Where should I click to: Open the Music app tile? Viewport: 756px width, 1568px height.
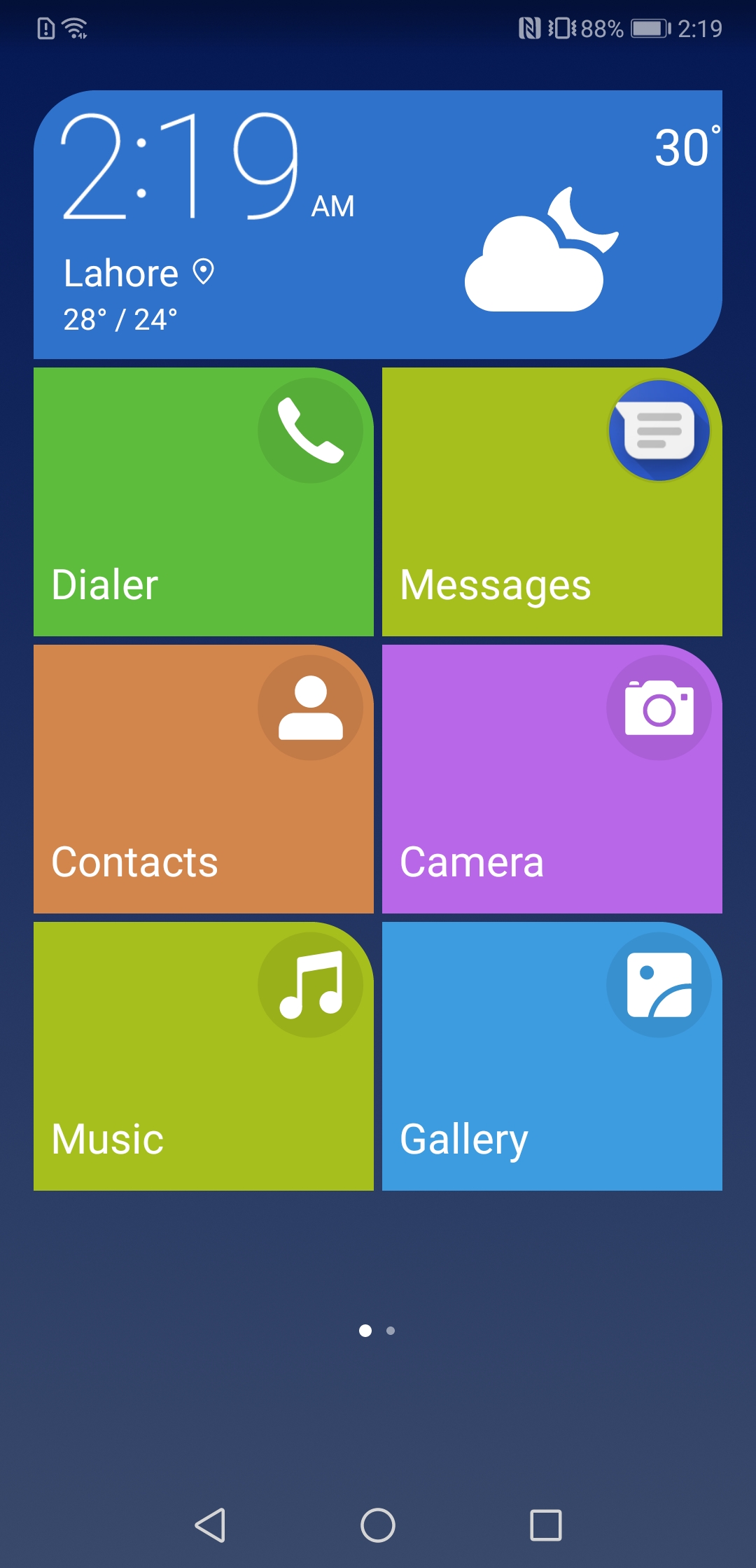(203, 1056)
